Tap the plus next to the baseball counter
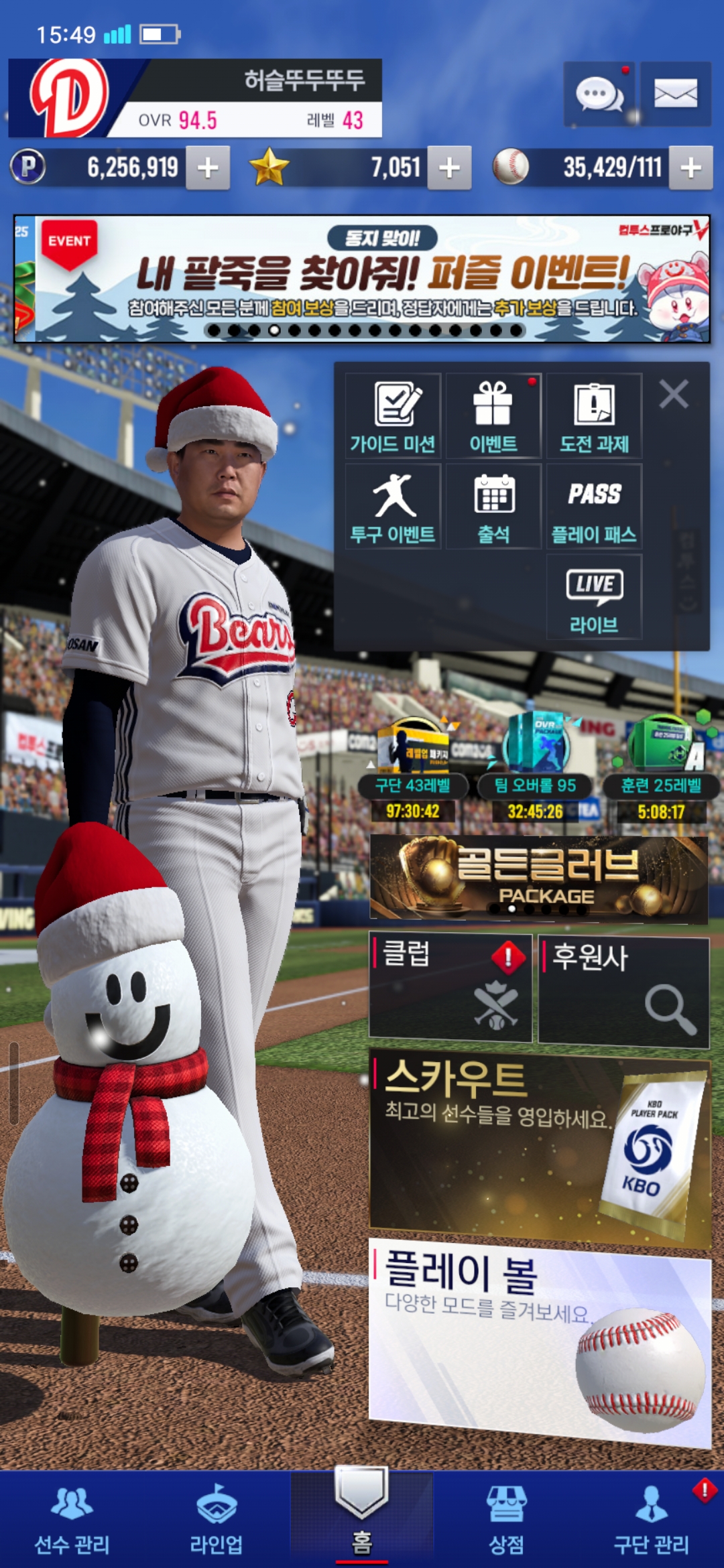Viewport: 724px width, 1568px height. [x=690, y=168]
